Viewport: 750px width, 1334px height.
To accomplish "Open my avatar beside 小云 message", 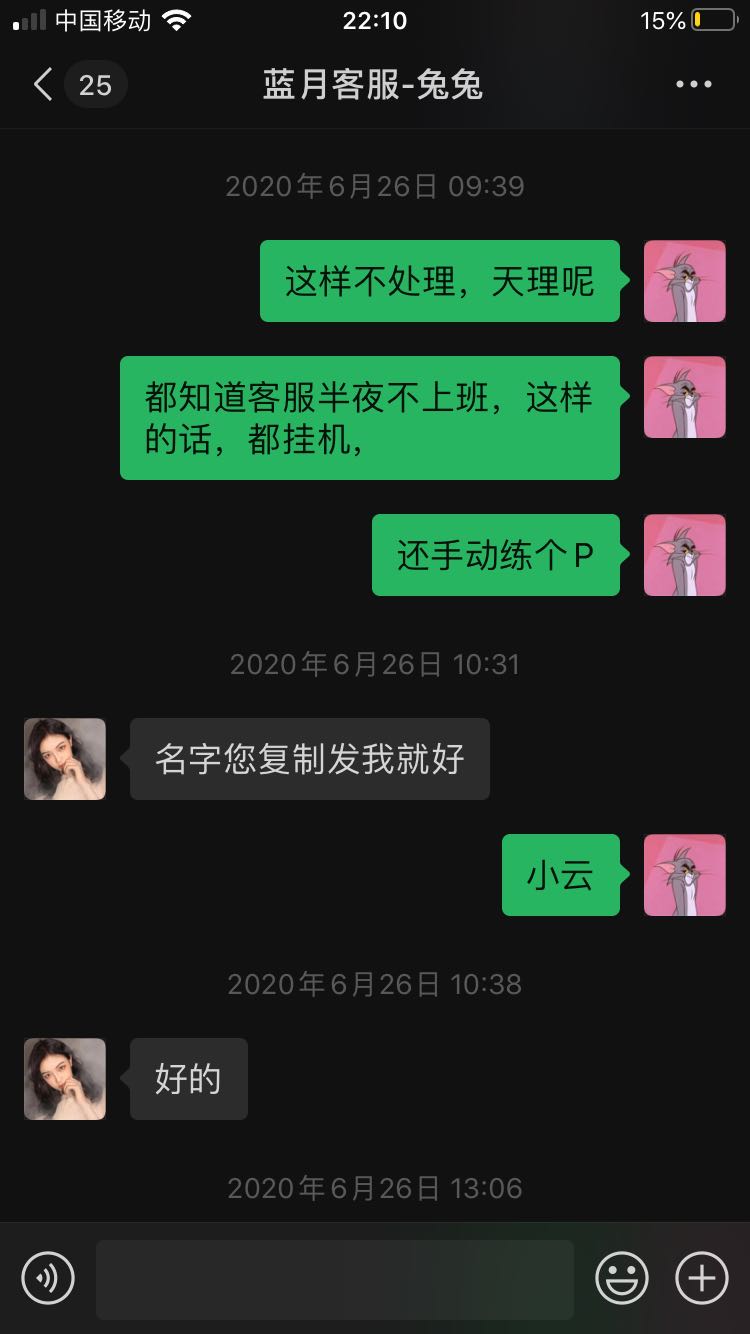I will click(684, 875).
